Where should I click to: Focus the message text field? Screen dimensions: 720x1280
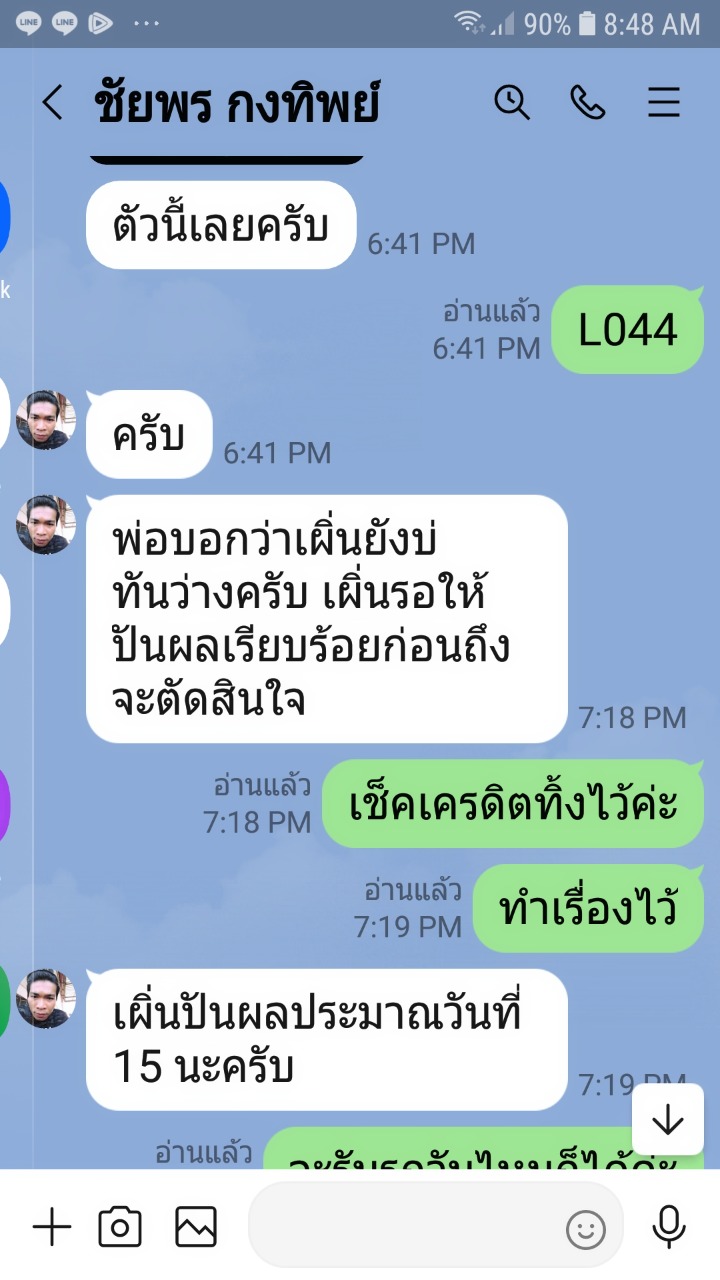(400, 1227)
